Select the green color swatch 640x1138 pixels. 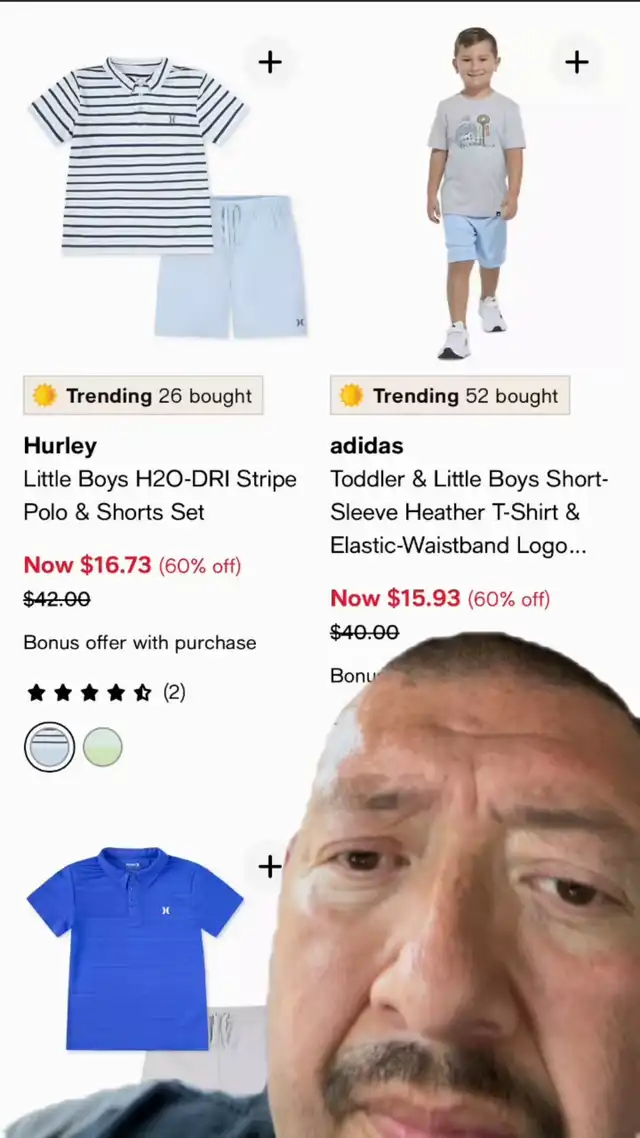coord(102,747)
